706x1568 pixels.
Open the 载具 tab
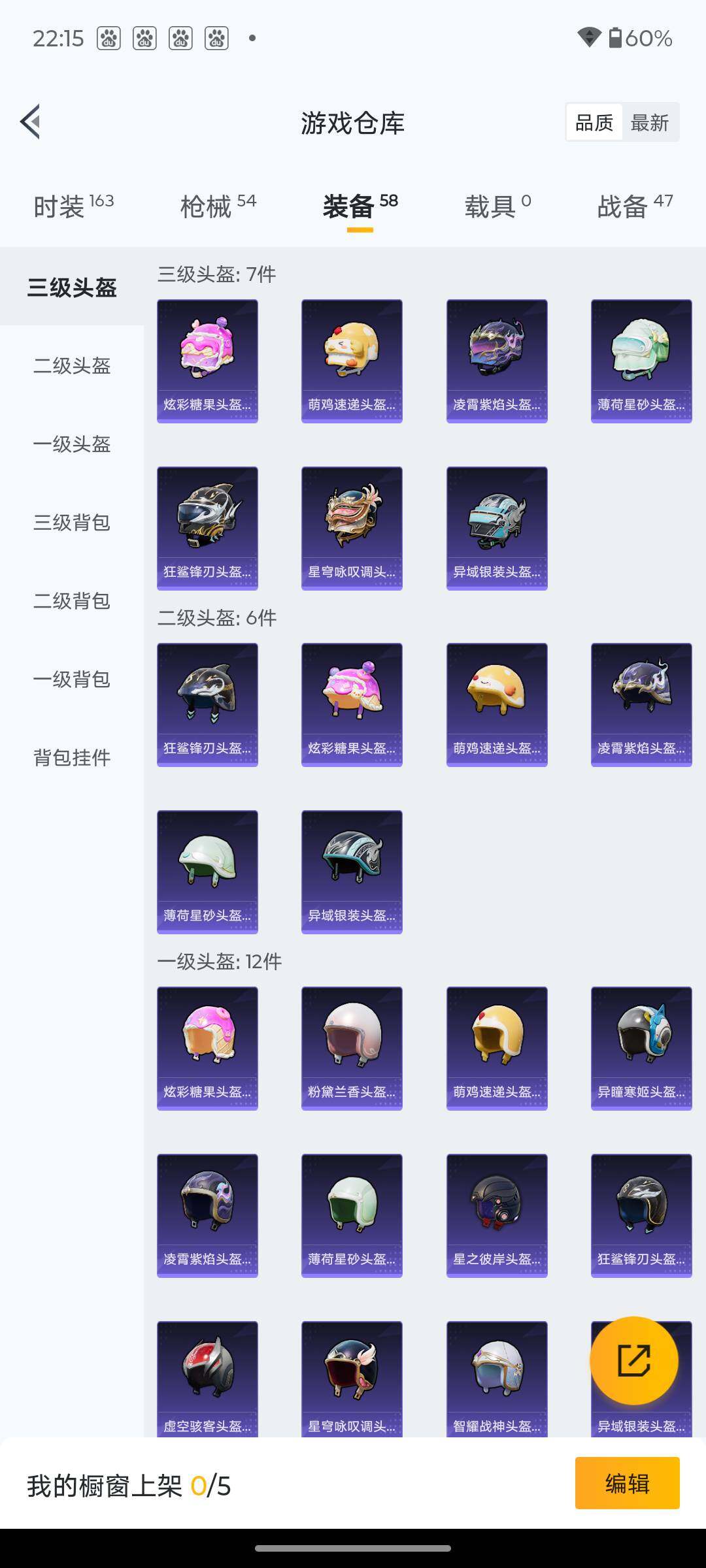pyautogui.click(x=497, y=206)
